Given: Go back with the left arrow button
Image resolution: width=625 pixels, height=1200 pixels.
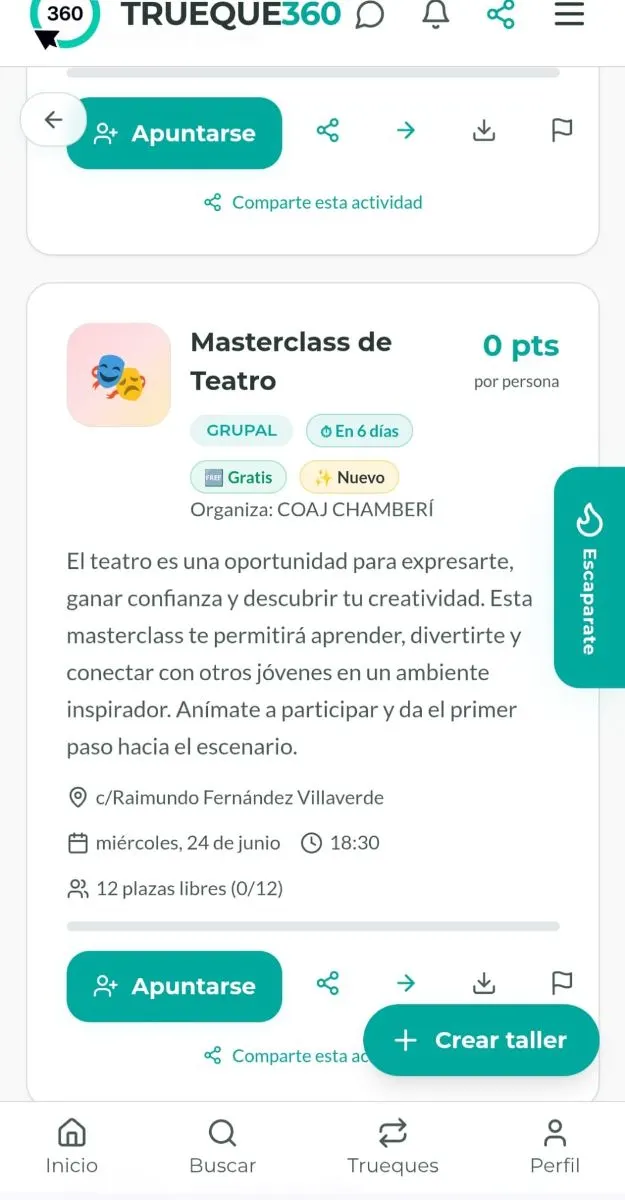Looking at the screenshot, I should click(x=53, y=119).
